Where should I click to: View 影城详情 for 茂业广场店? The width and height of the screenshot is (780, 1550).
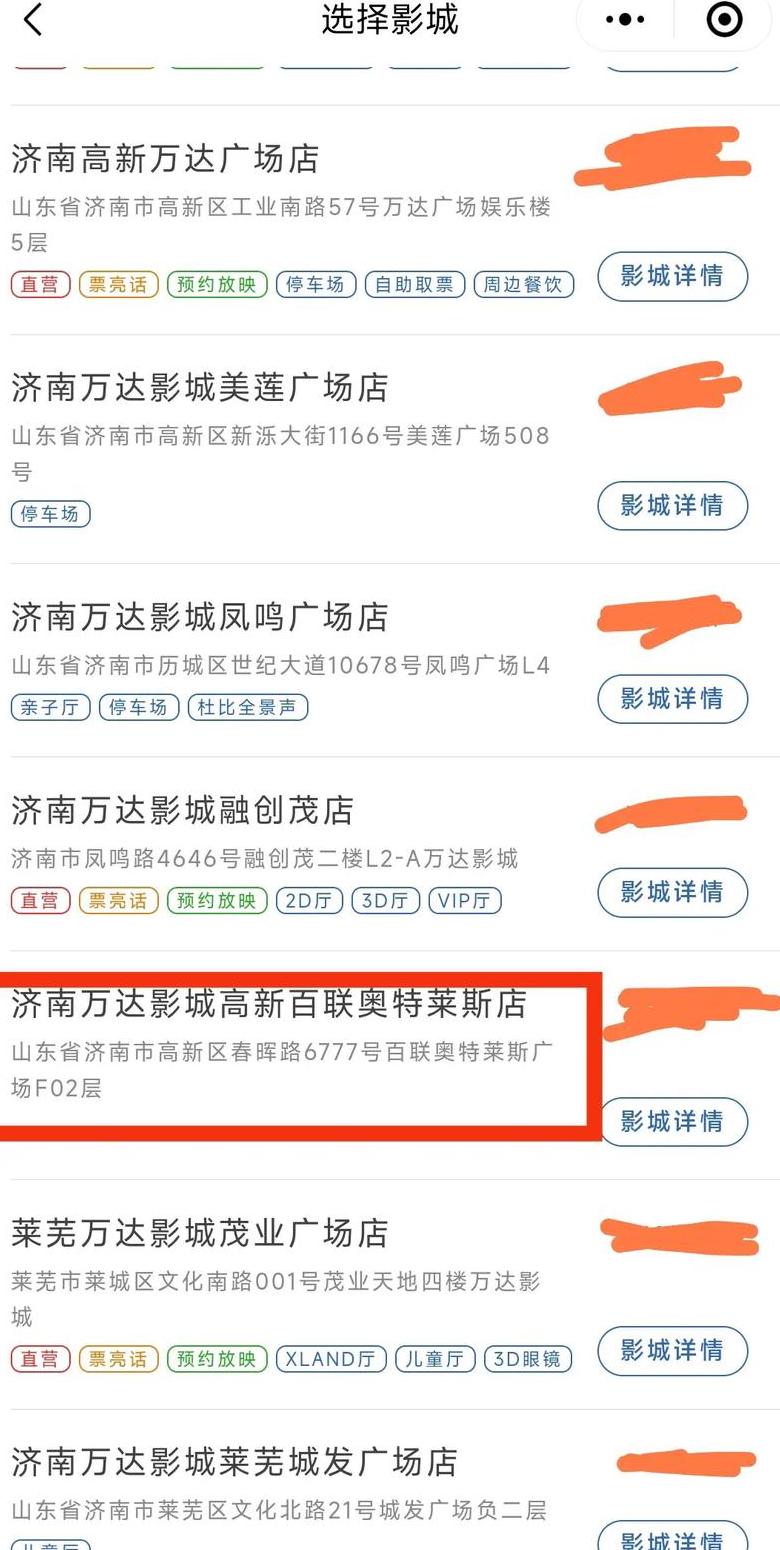(x=672, y=1351)
